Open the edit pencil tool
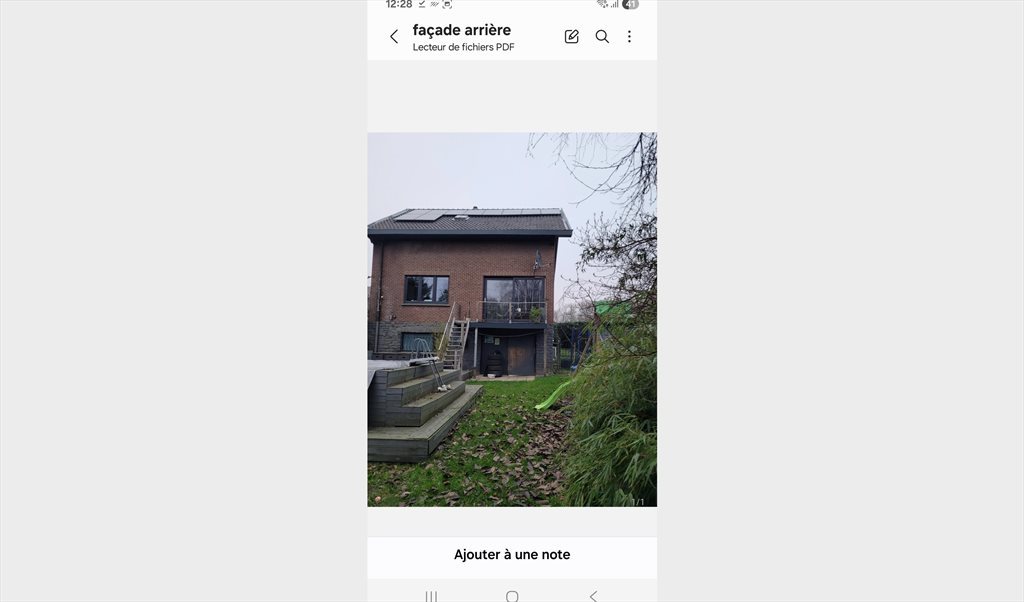 coord(572,37)
